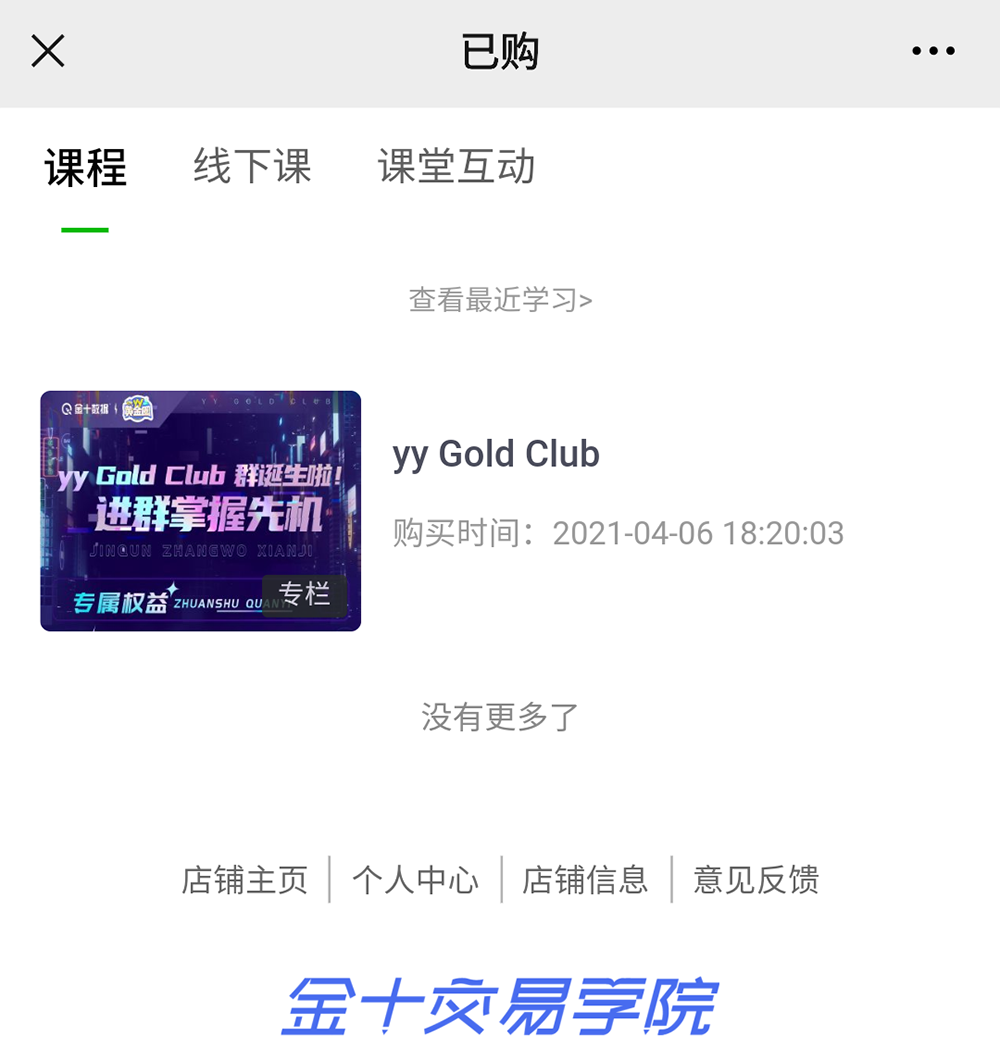
Task: Select the 课程 tab
Action: click(x=85, y=167)
